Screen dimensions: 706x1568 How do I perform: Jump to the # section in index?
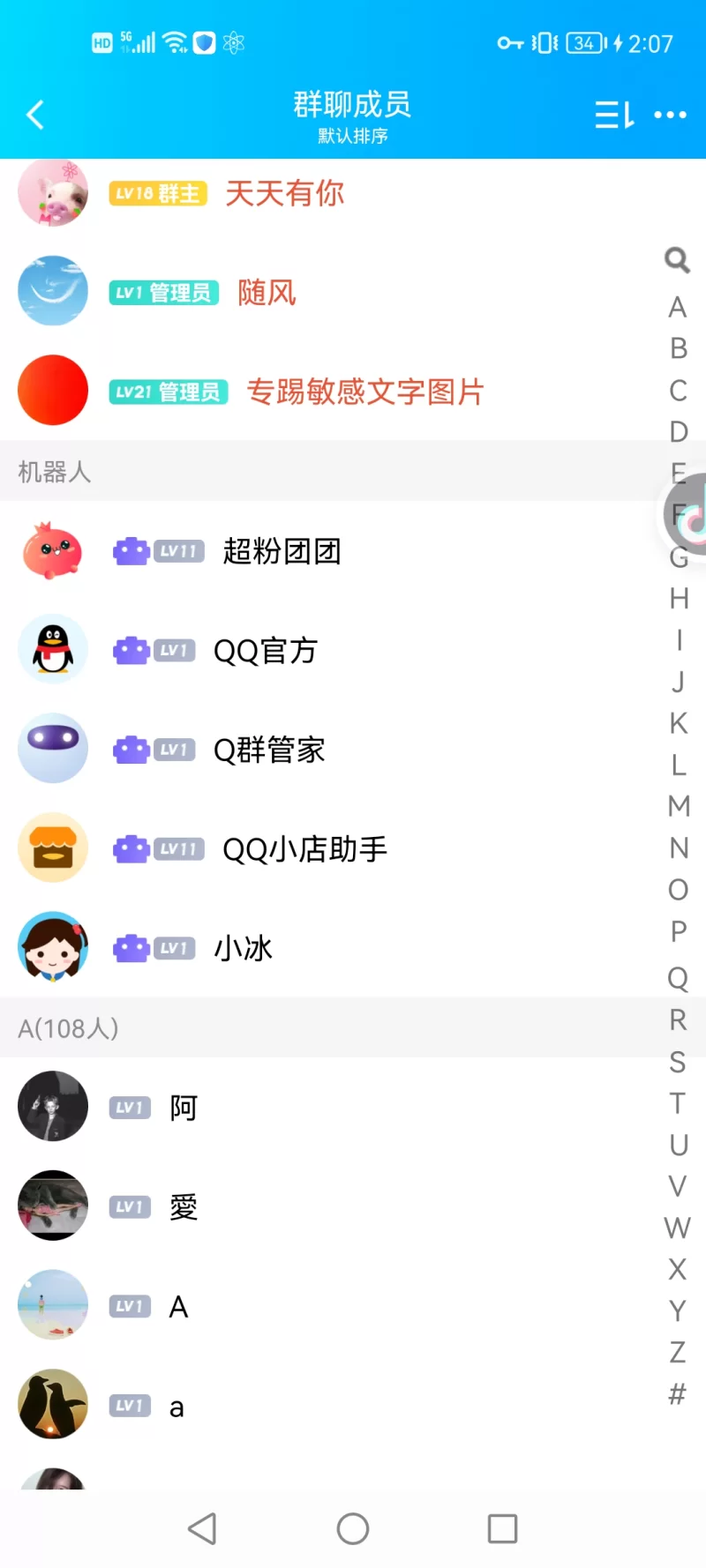pyautogui.click(x=678, y=1394)
